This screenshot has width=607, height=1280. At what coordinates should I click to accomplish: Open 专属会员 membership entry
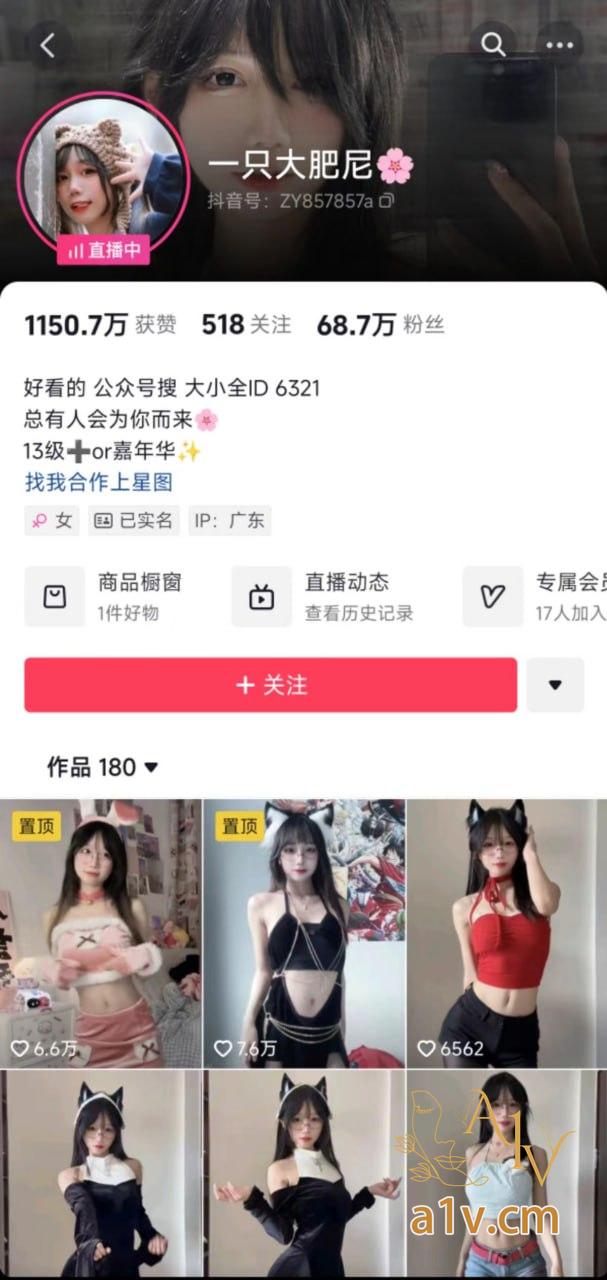click(535, 596)
